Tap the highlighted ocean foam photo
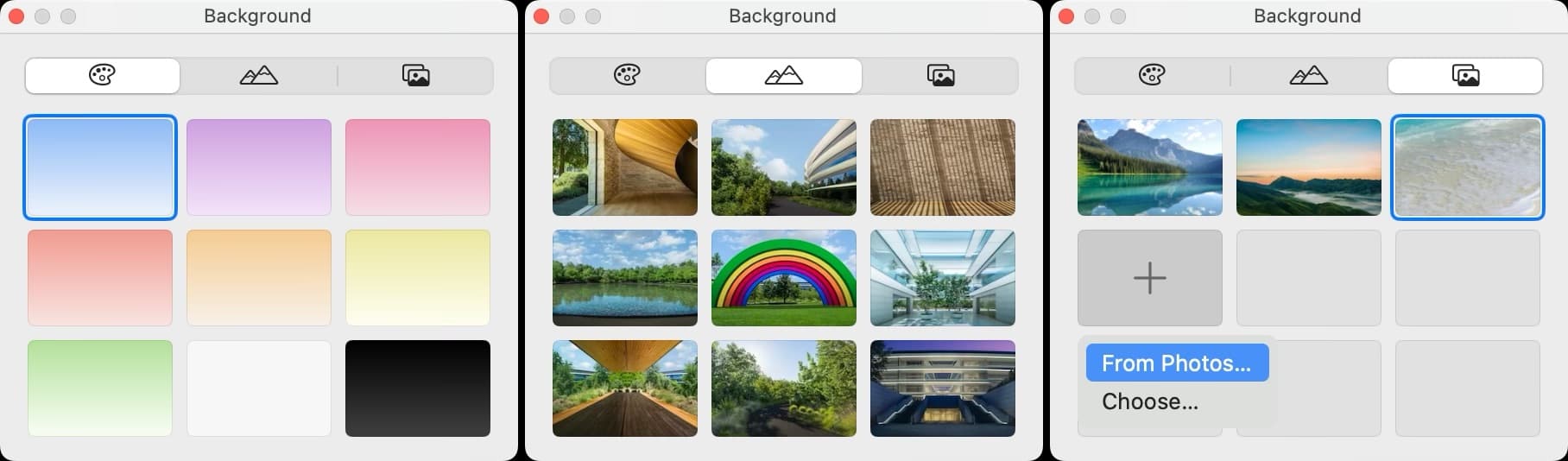Viewport: 1568px width, 461px height. coord(1468,167)
